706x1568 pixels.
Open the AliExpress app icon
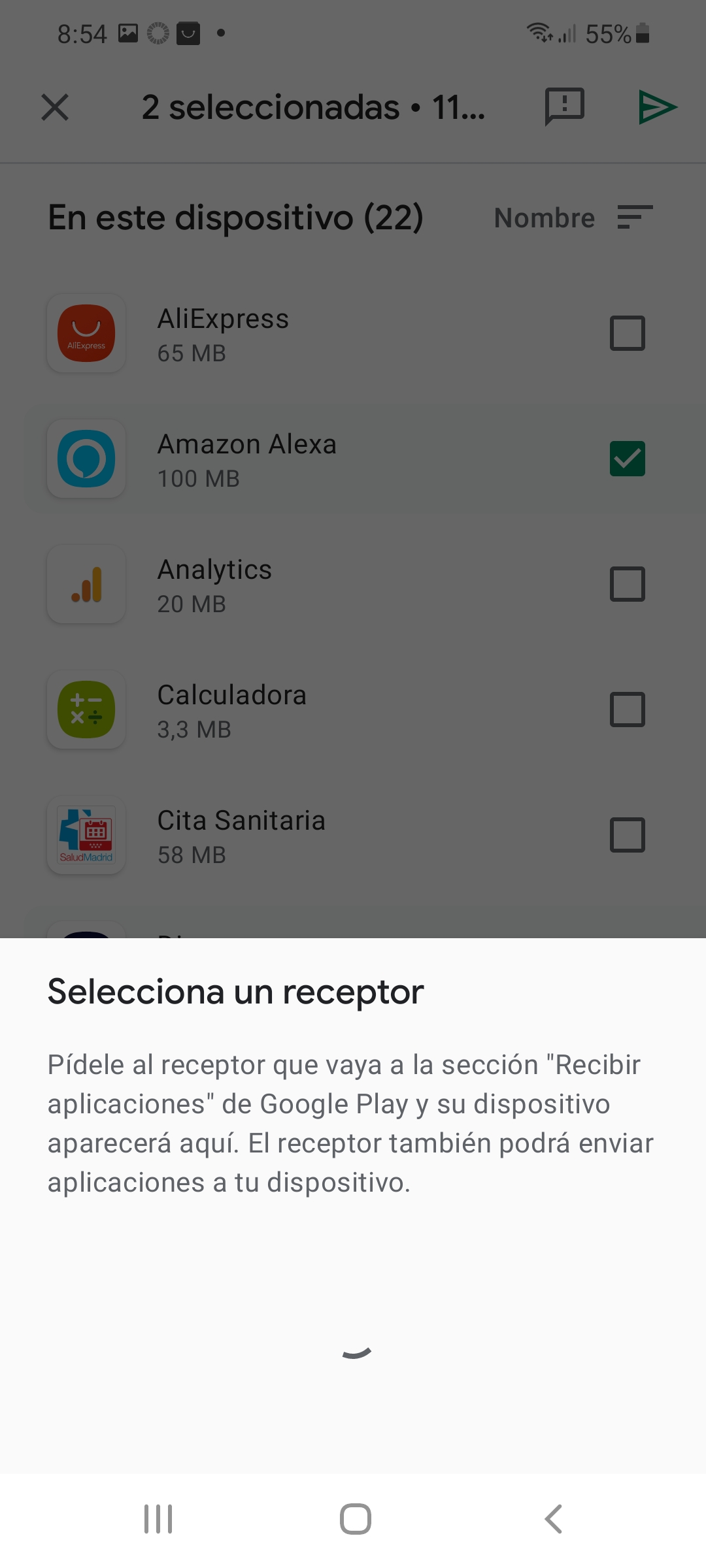pos(86,333)
